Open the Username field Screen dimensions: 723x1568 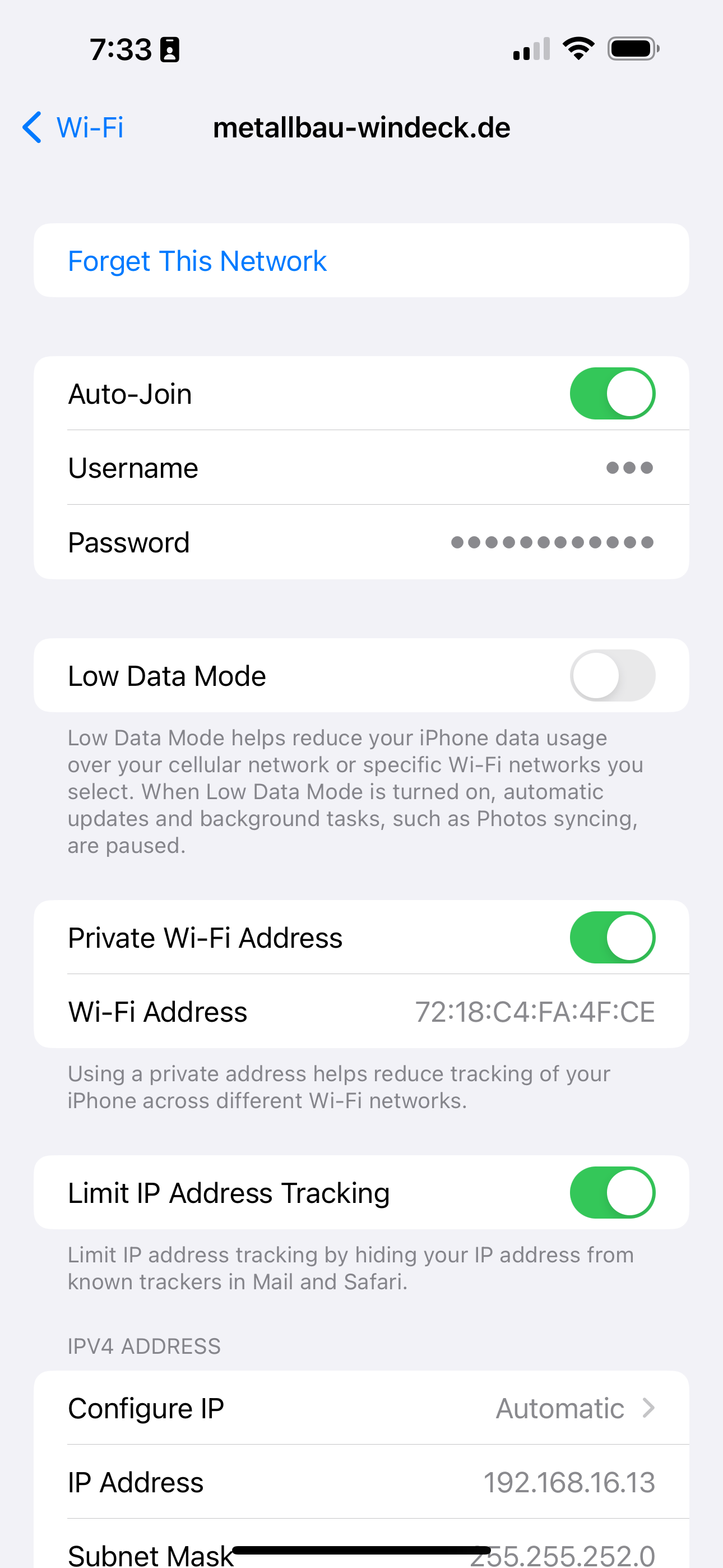coord(361,468)
